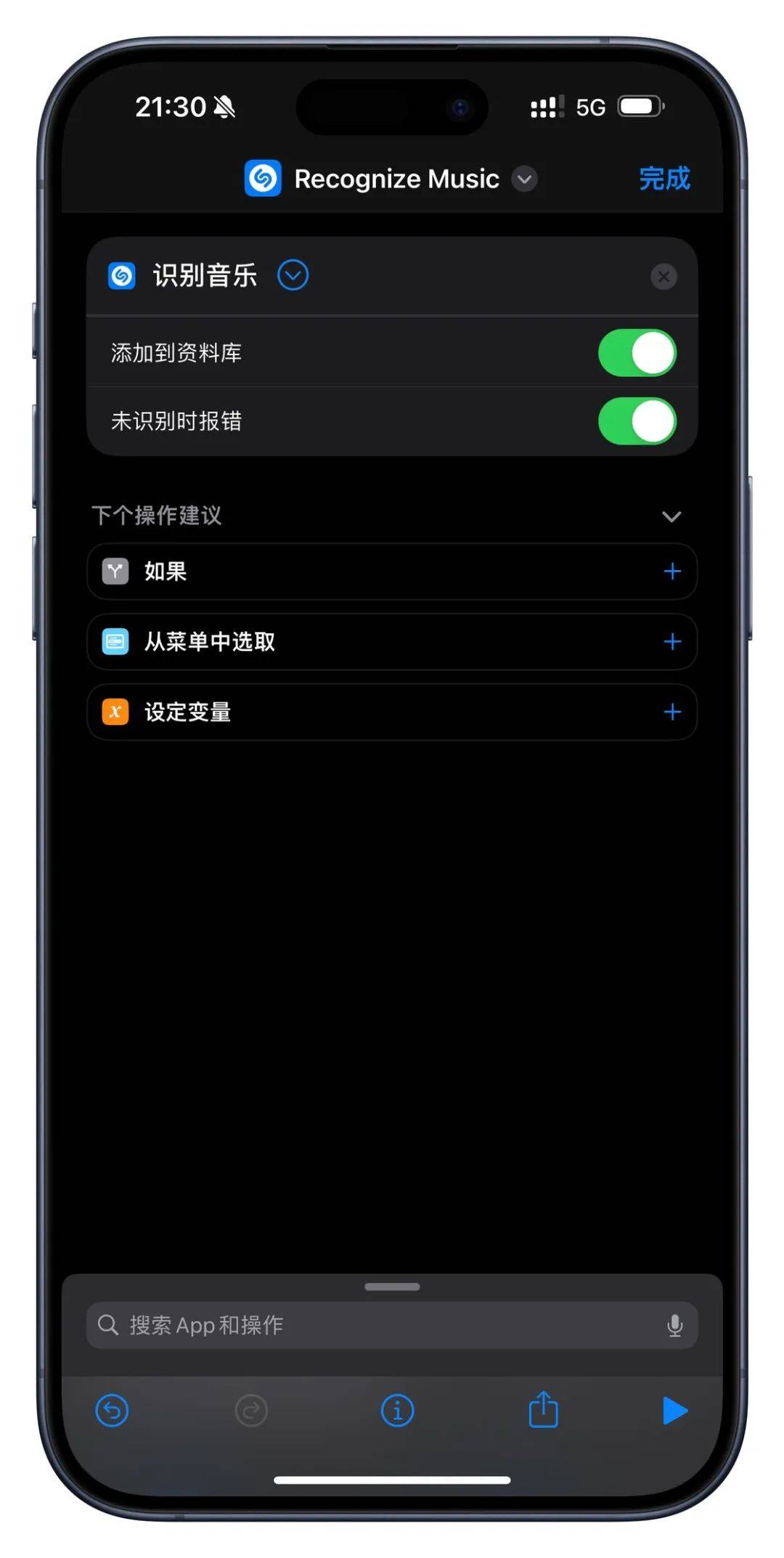Focus the 搜索 App 和操作 search field
Screen dimensions: 784x1558
377,1325
